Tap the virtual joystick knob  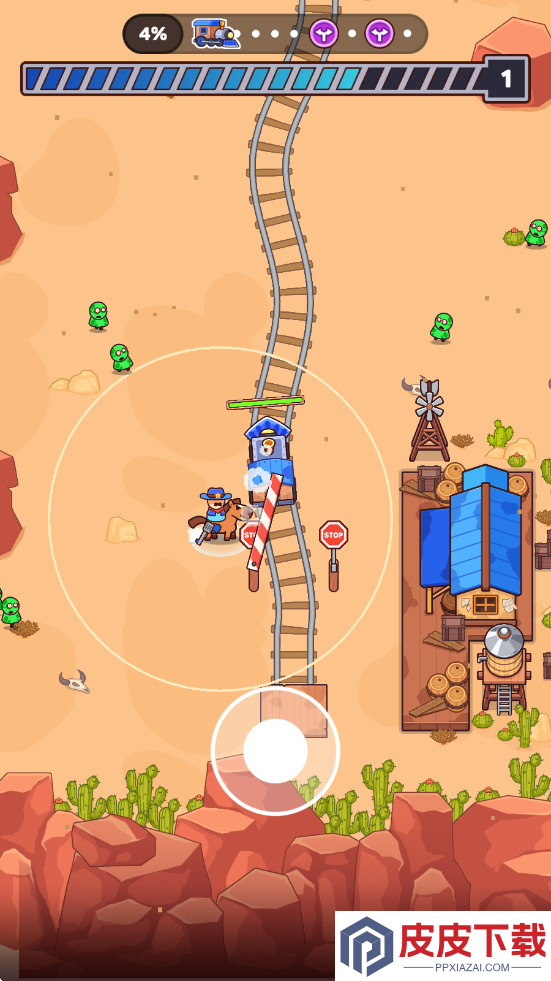coord(275,751)
